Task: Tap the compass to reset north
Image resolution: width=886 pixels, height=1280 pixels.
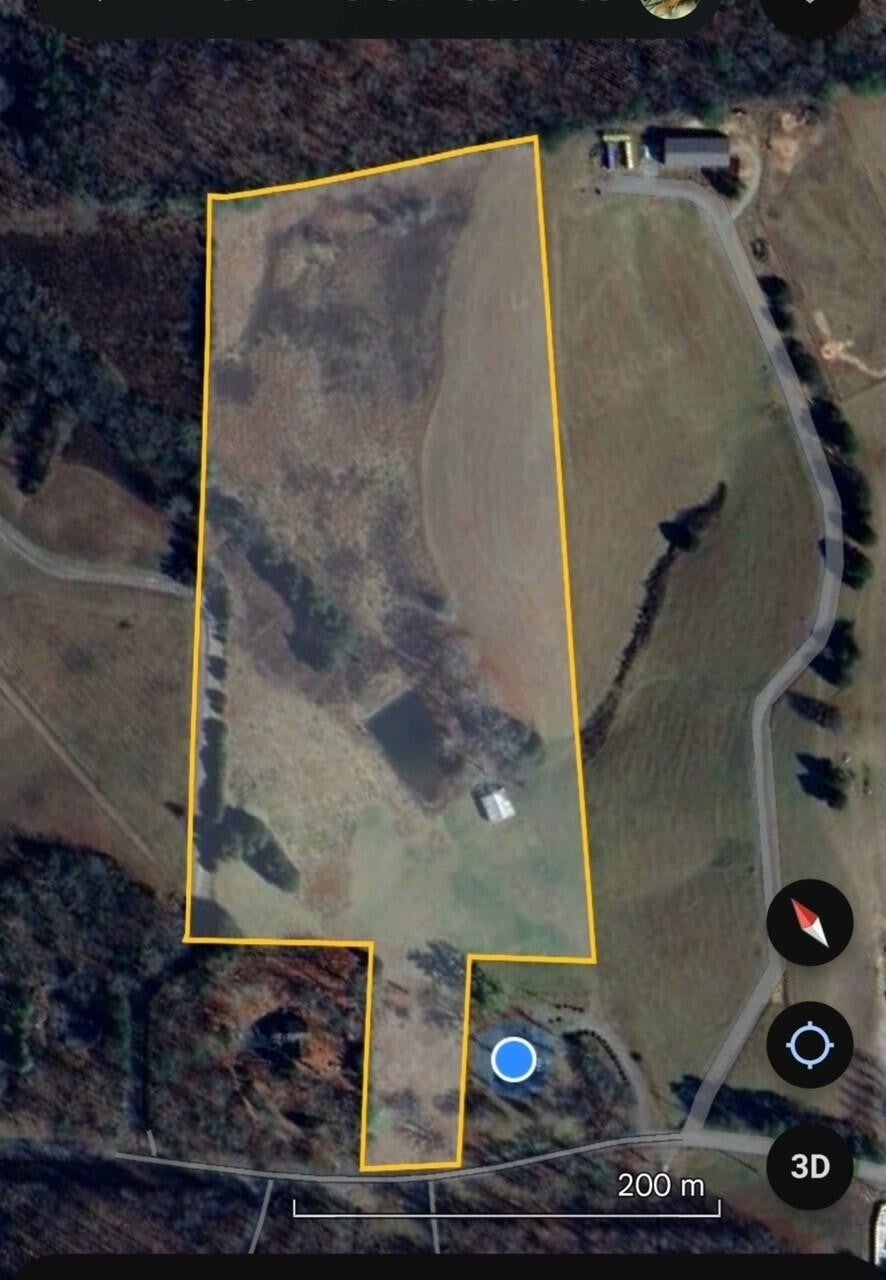Action: click(x=809, y=922)
